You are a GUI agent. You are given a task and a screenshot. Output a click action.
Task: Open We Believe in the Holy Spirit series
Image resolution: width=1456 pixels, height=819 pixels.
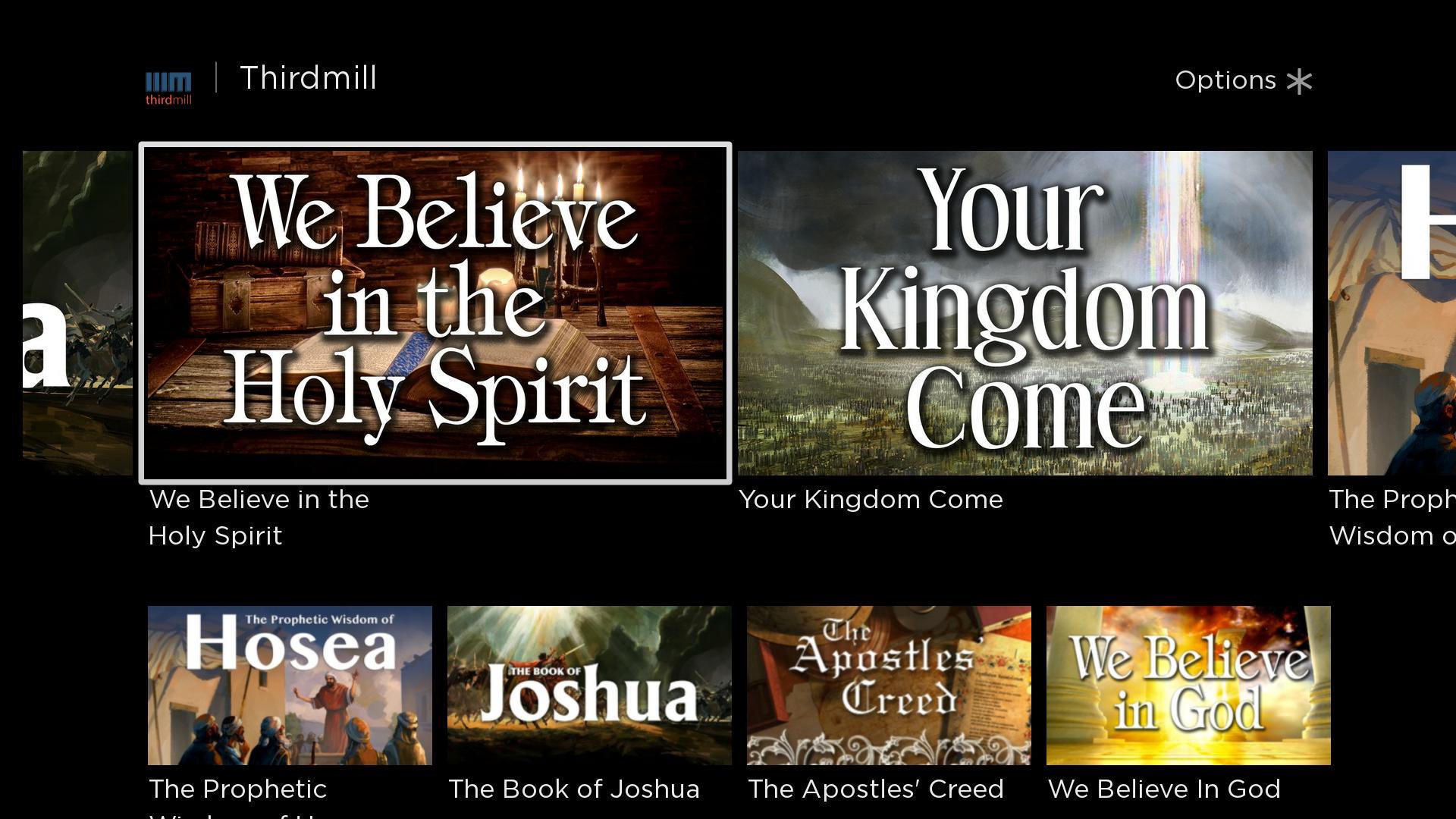tap(435, 312)
